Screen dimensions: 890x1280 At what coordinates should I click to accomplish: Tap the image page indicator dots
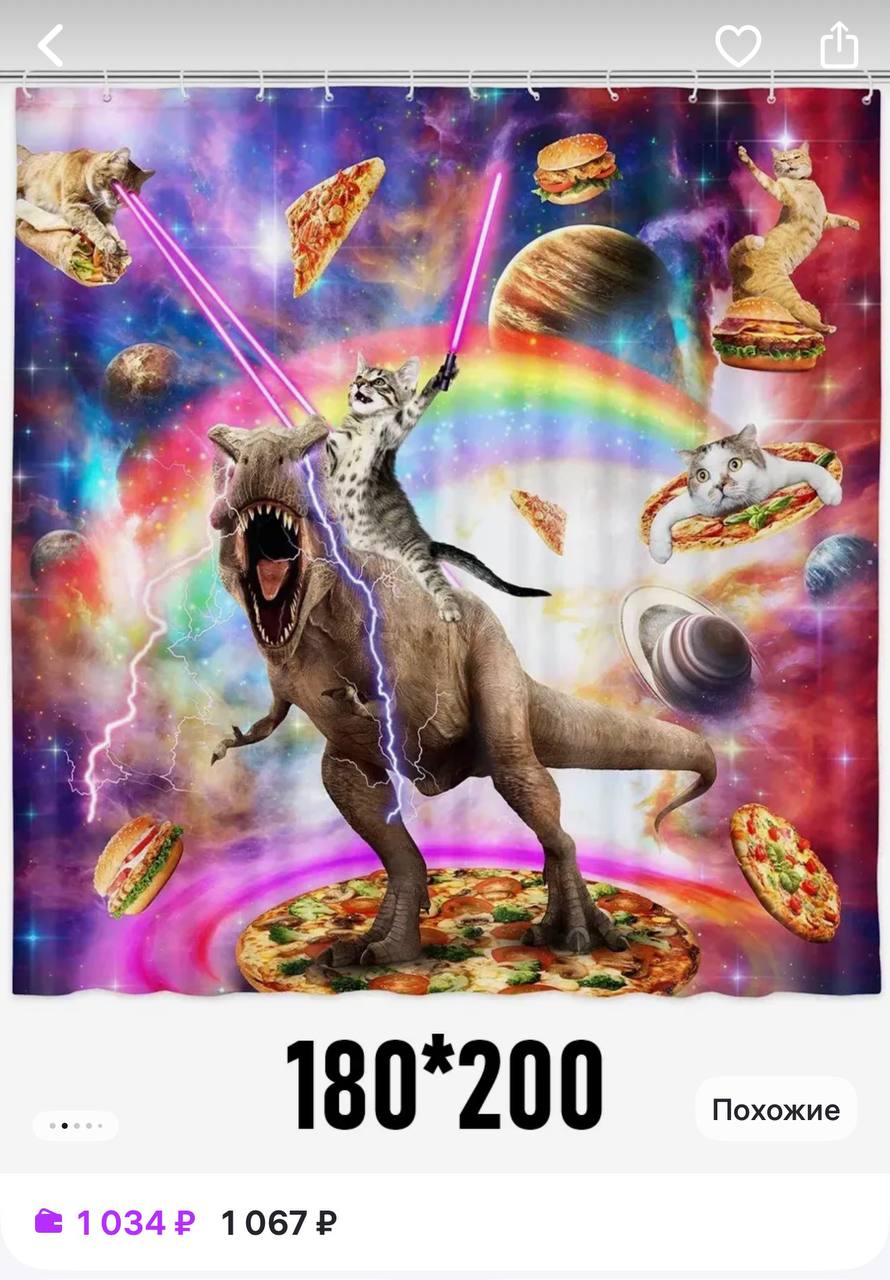point(75,1126)
